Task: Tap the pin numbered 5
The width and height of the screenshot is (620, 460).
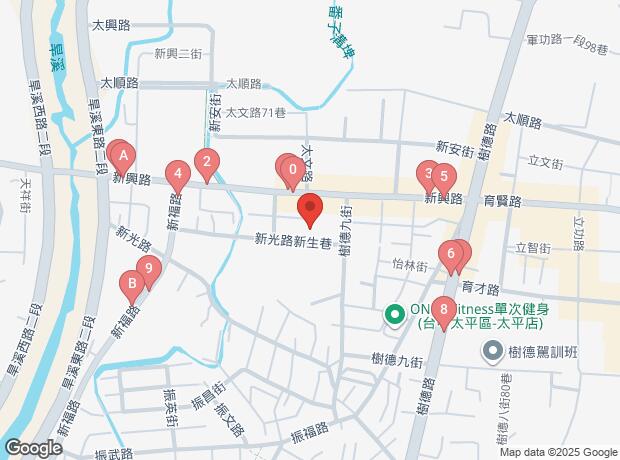Action: coord(441,176)
